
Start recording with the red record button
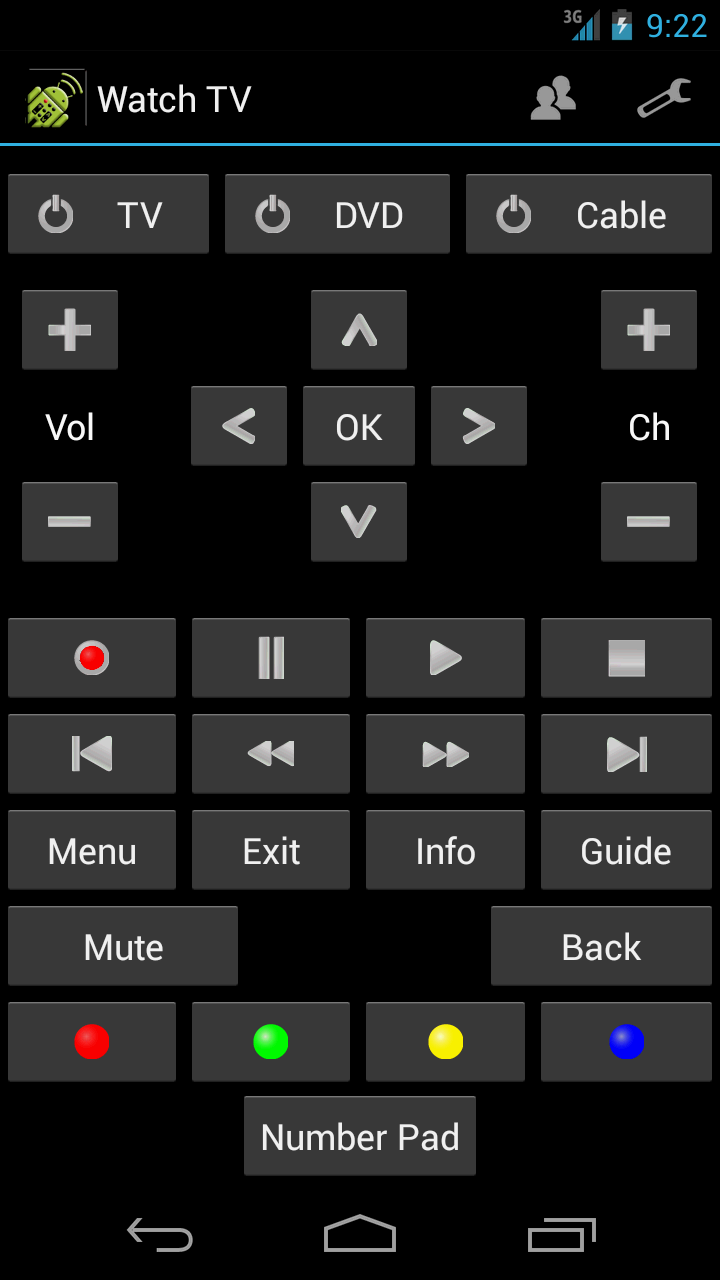(x=92, y=658)
